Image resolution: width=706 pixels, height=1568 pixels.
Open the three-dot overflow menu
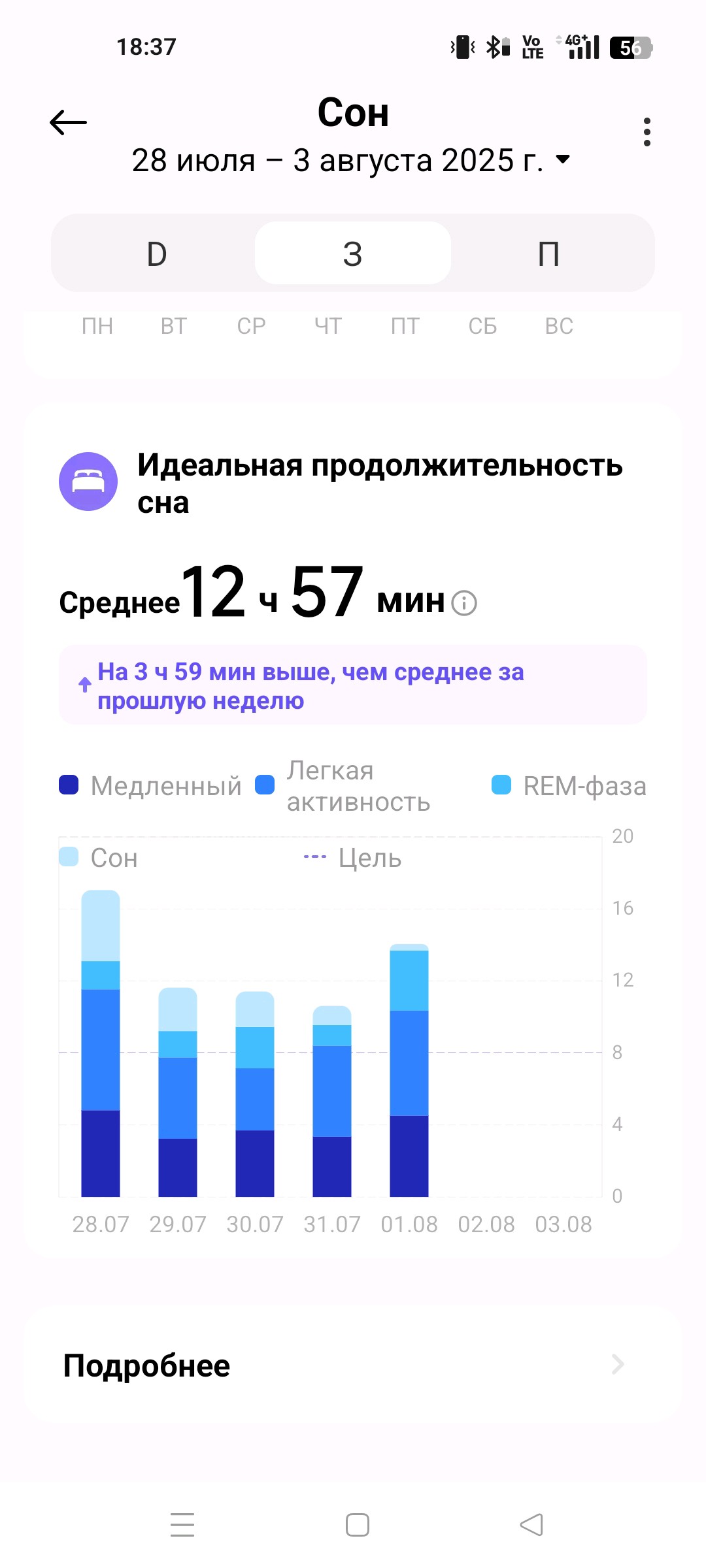tap(647, 132)
